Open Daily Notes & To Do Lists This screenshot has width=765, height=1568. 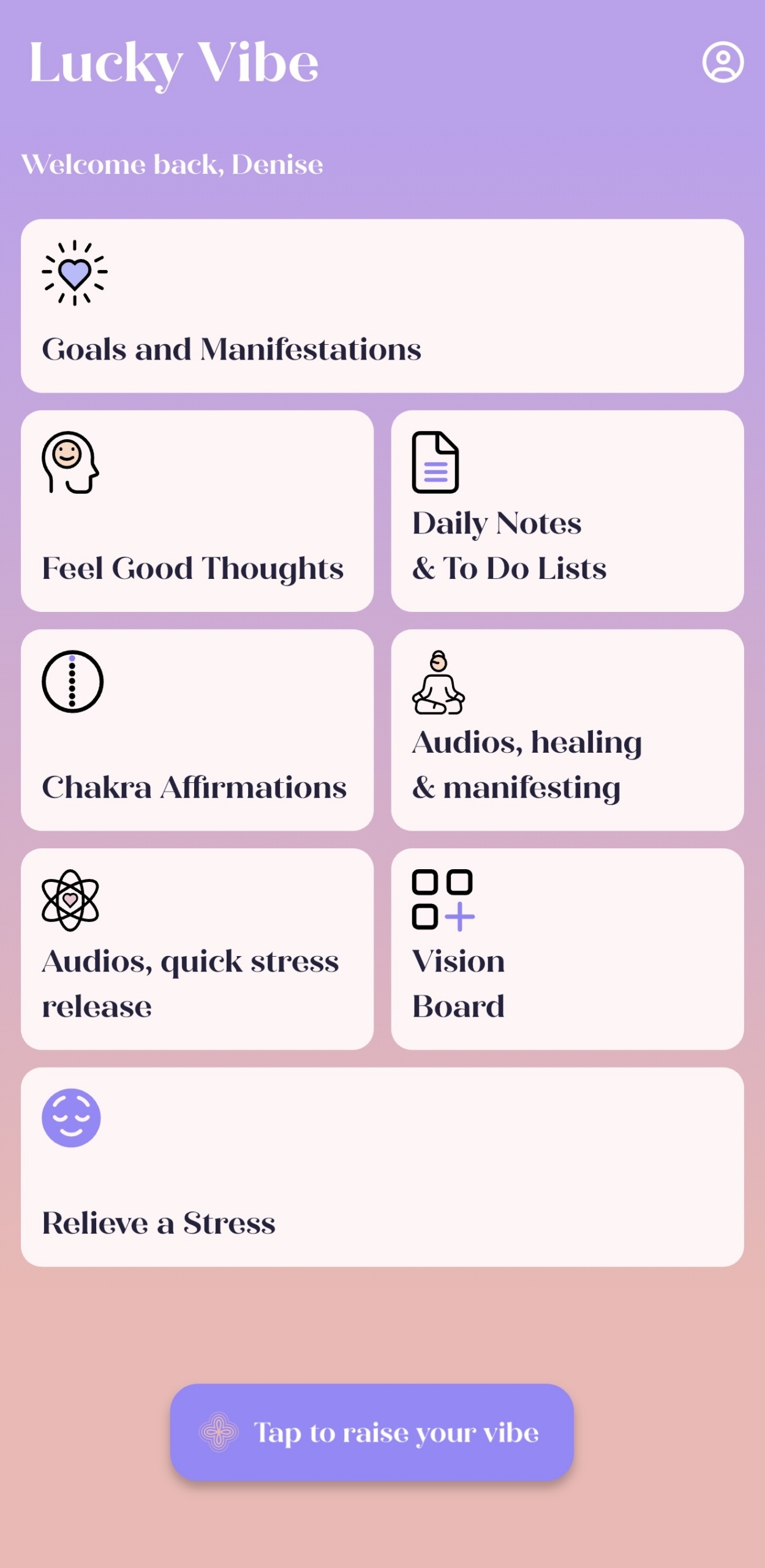pyautogui.click(x=567, y=510)
